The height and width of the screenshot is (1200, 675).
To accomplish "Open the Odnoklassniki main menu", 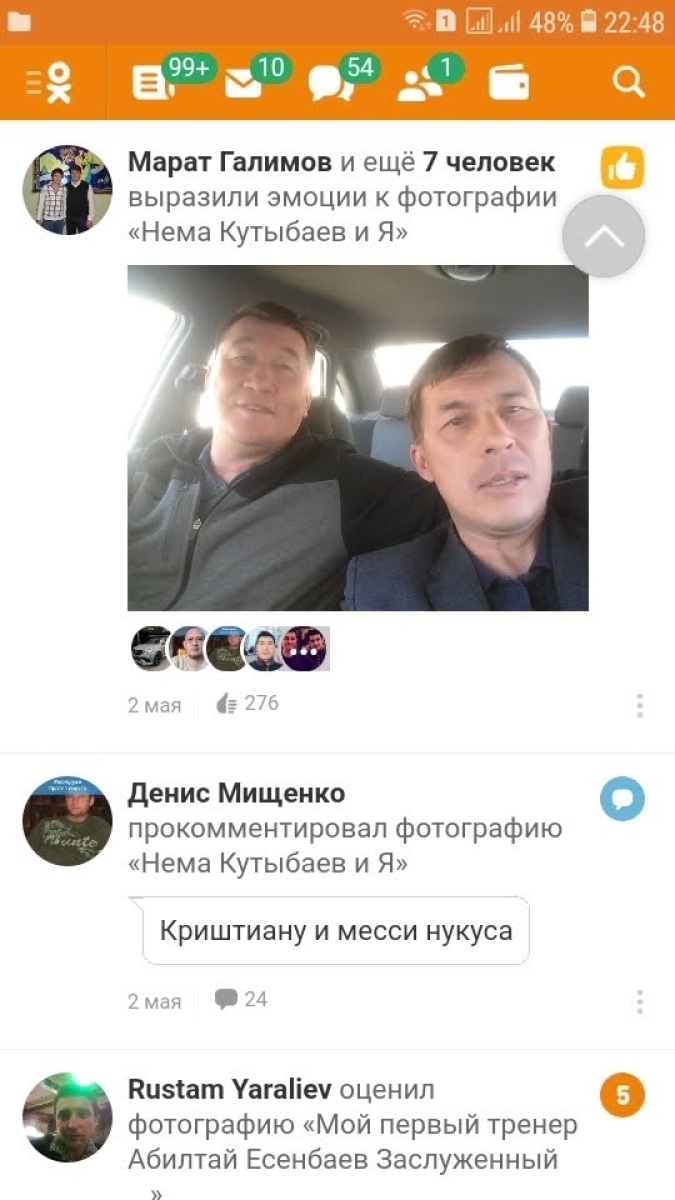I will point(52,82).
